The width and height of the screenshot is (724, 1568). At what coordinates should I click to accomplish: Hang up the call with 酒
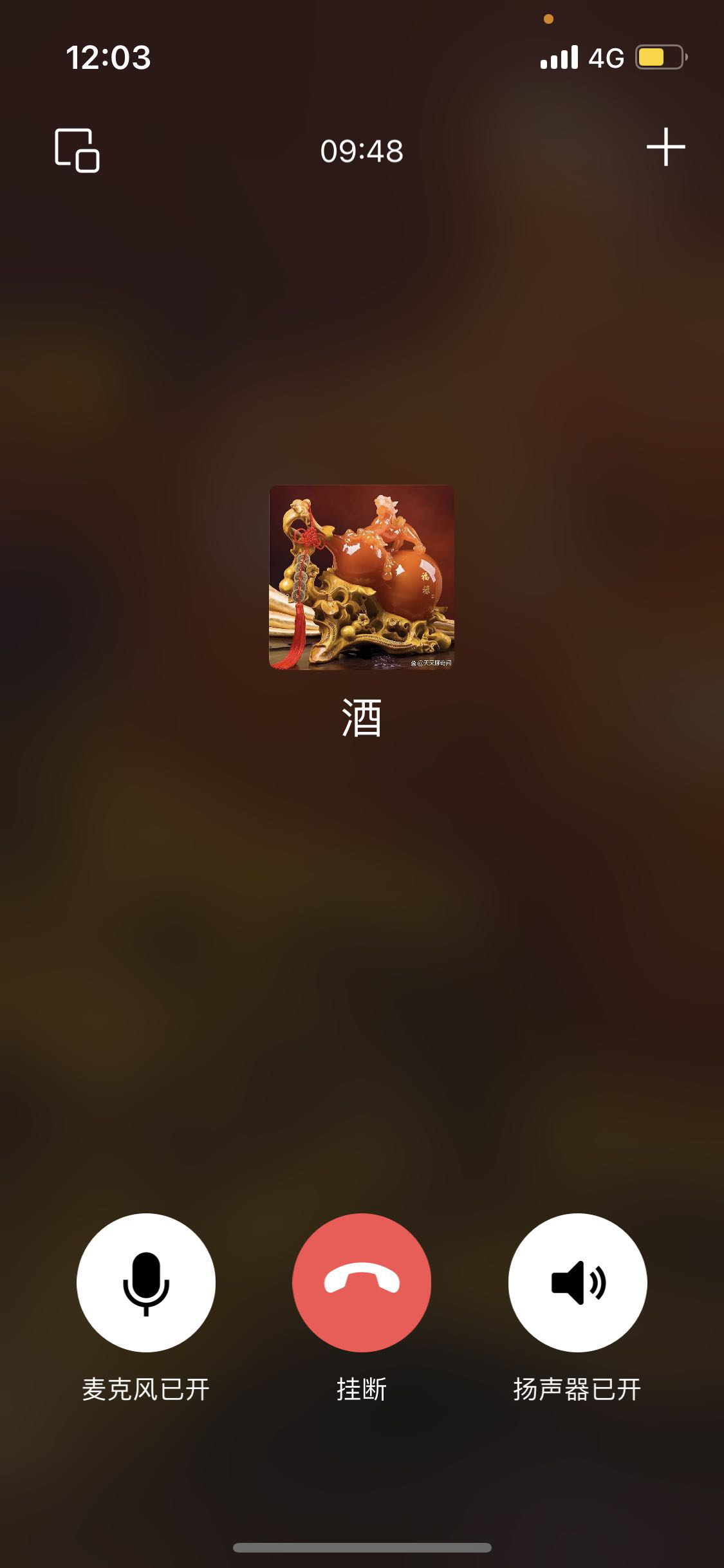(362, 1282)
